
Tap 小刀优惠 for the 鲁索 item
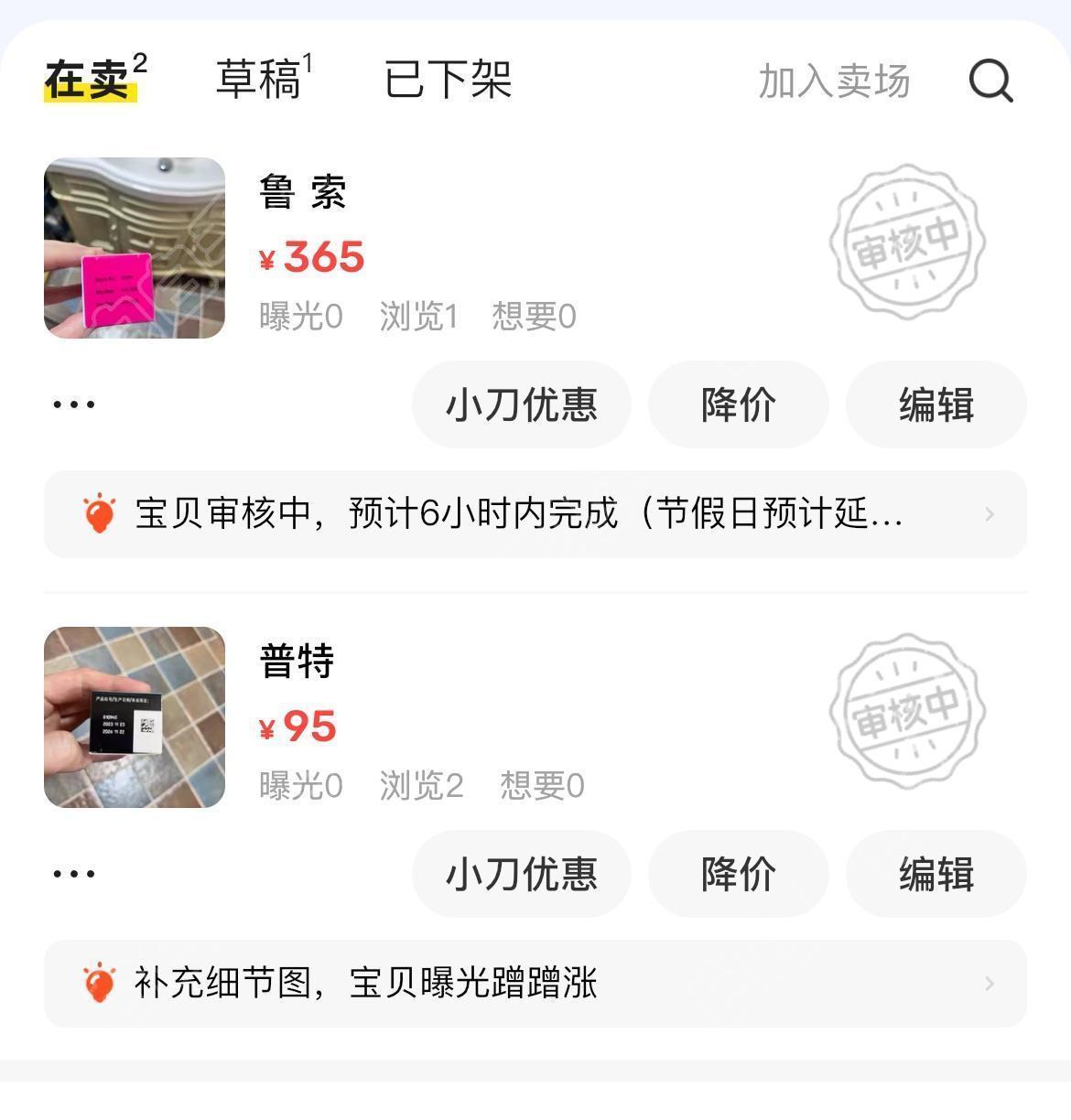click(x=521, y=404)
